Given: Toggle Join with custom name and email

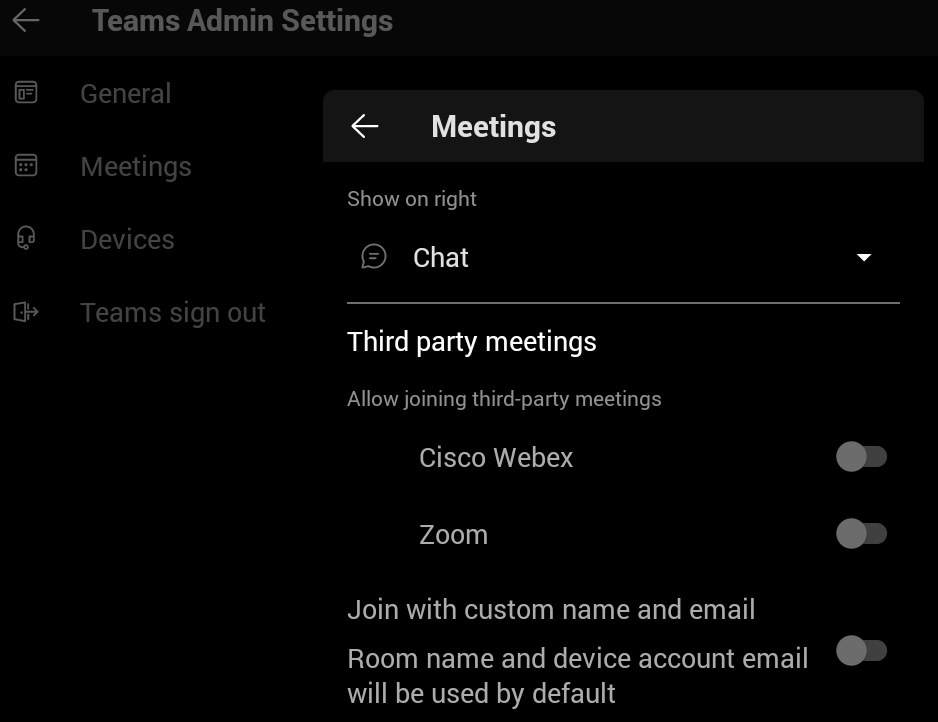Looking at the screenshot, I should pyautogui.click(x=861, y=652).
